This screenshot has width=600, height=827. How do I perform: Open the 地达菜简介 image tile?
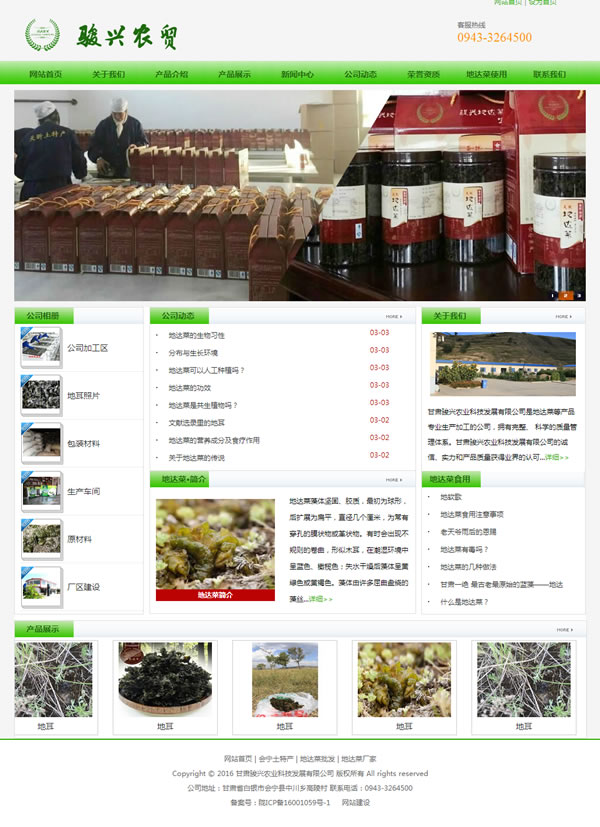click(215, 549)
